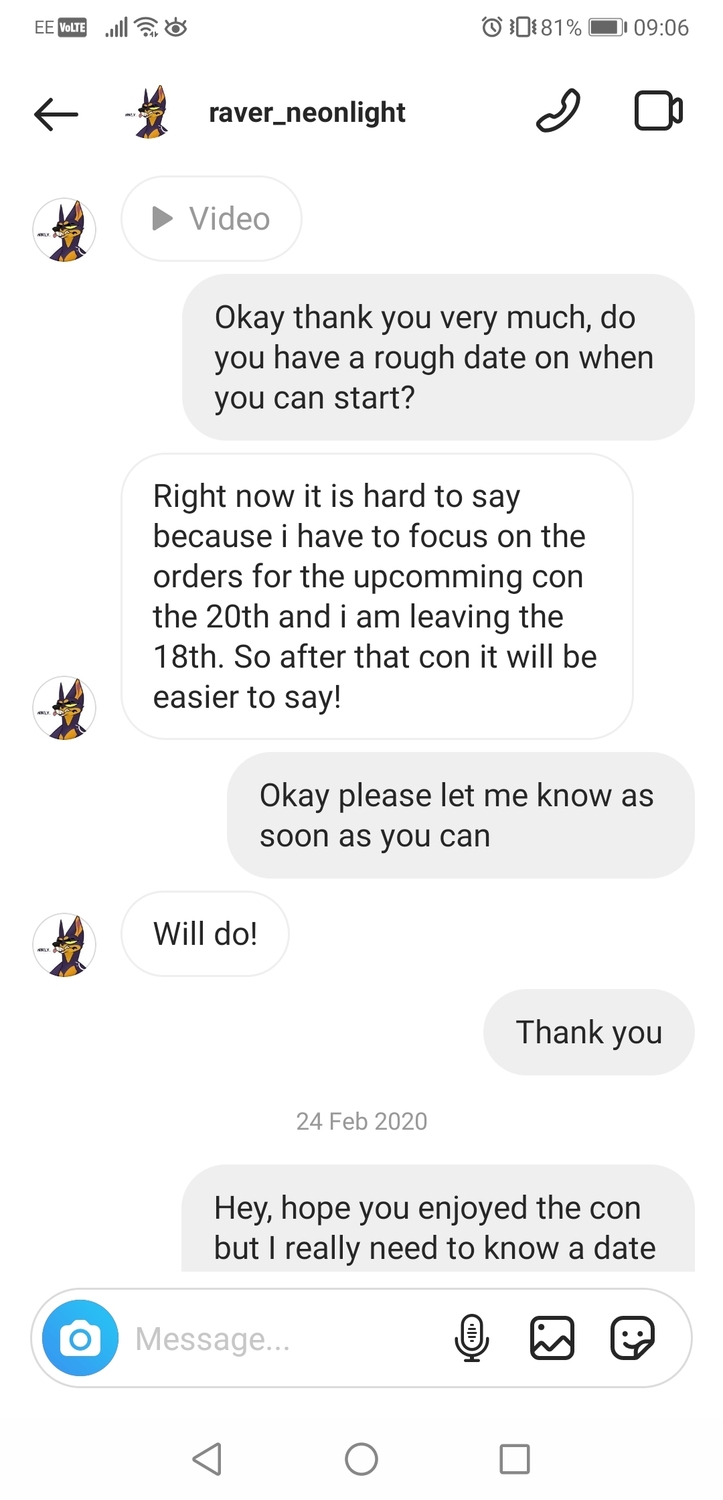
Task: Record a voice message with the microphone
Action: pyautogui.click(x=472, y=1338)
